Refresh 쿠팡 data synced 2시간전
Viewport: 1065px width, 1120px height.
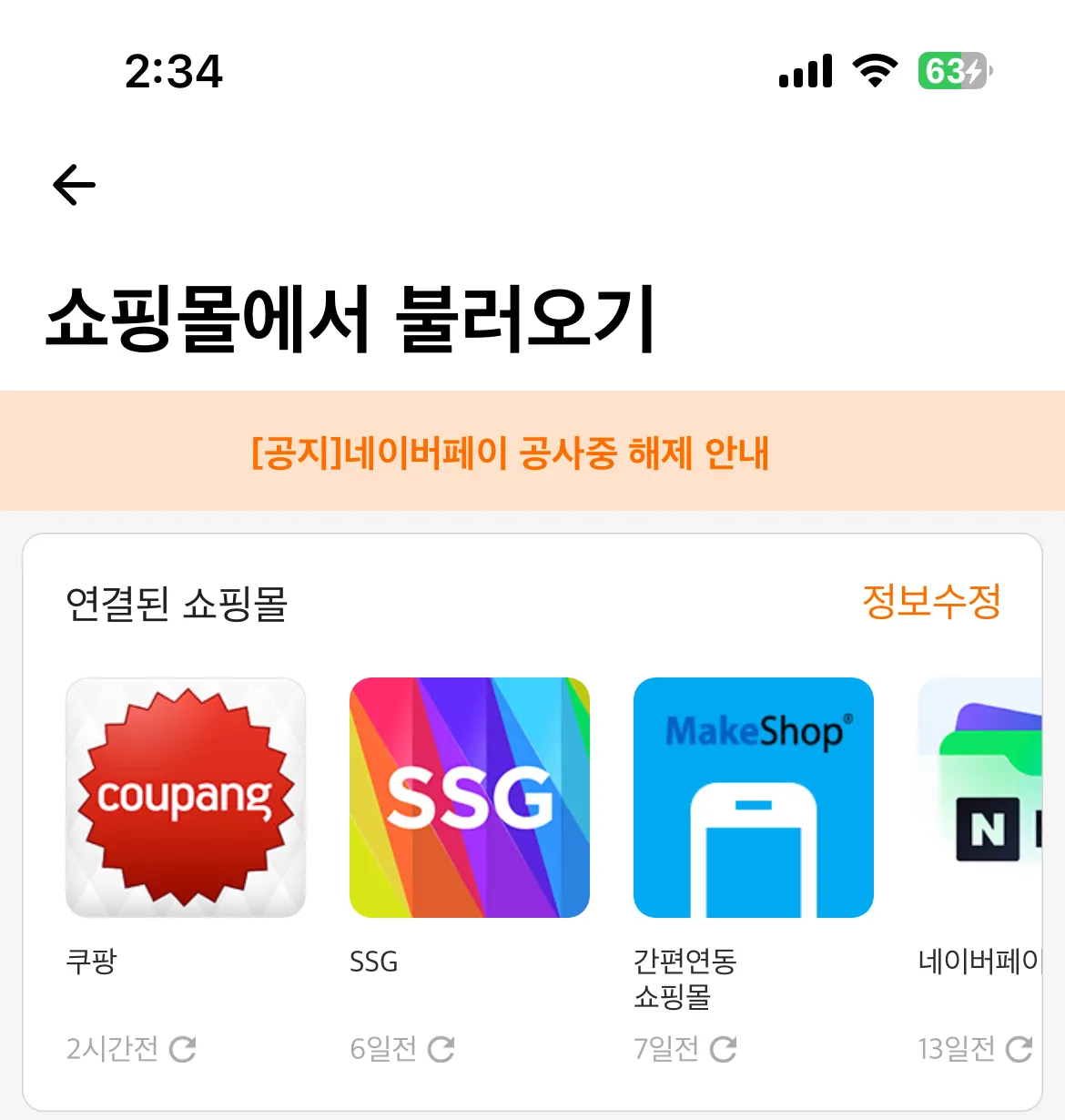pos(183,1049)
